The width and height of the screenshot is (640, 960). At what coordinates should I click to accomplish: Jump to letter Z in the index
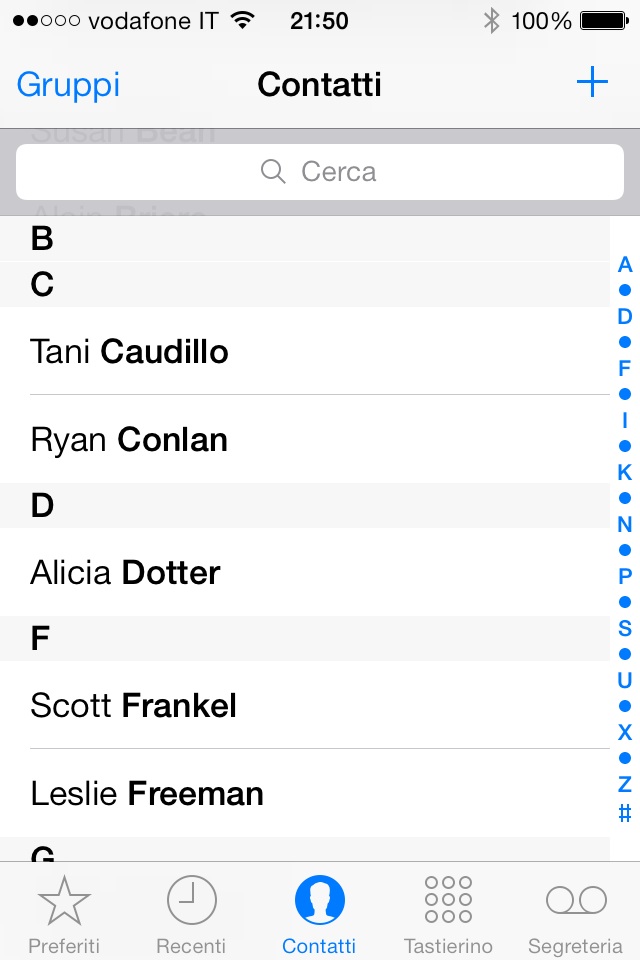click(625, 784)
